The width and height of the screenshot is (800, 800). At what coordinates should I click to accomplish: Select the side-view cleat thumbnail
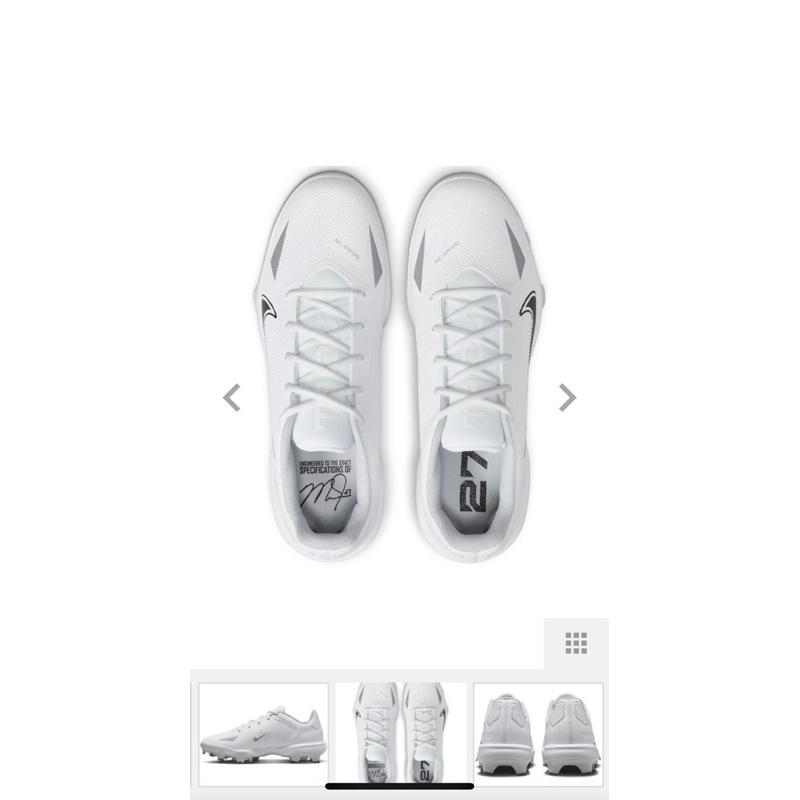(x=263, y=734)
